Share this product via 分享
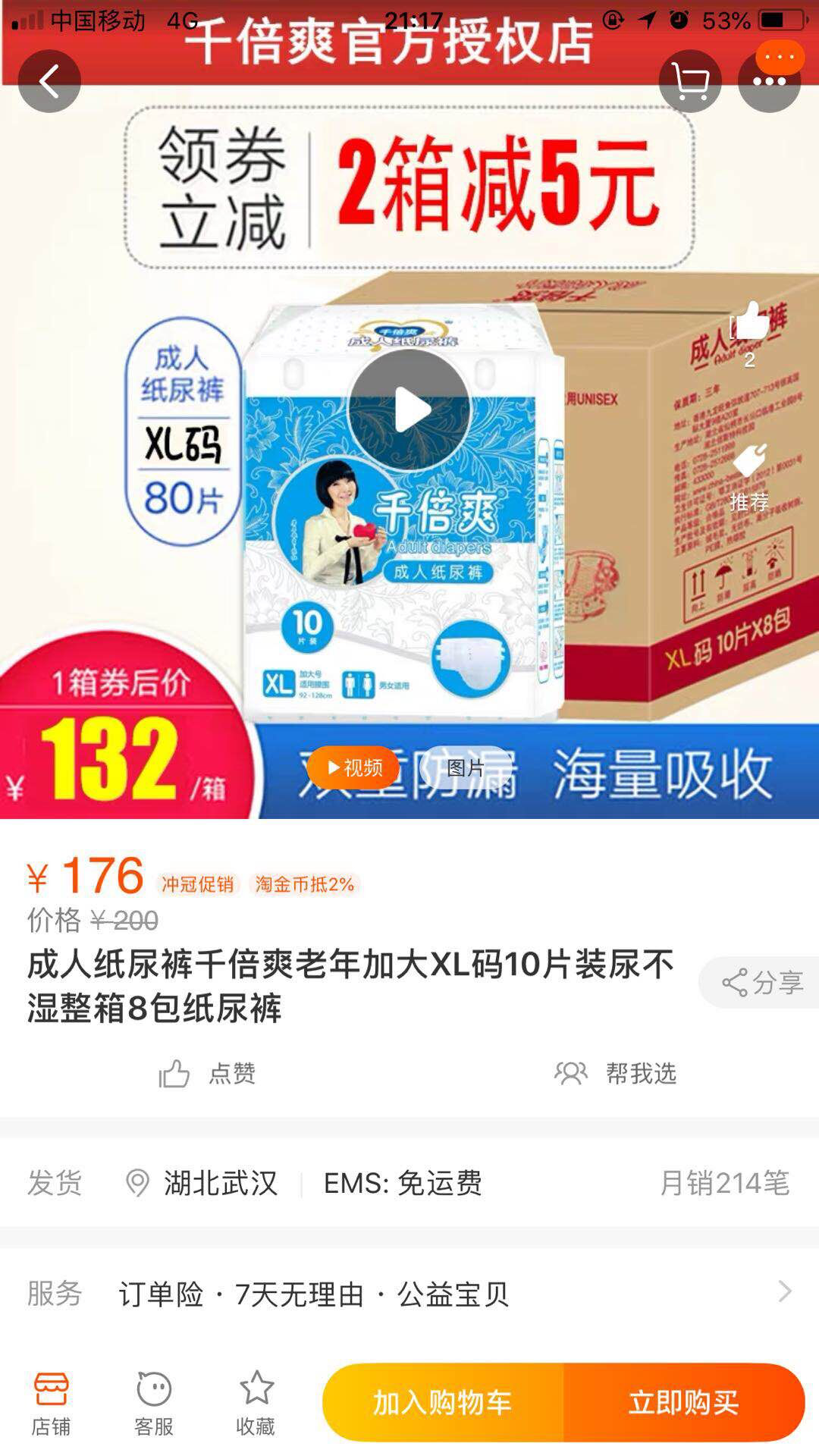The image size is (819, 1456). tap(761, 982)
